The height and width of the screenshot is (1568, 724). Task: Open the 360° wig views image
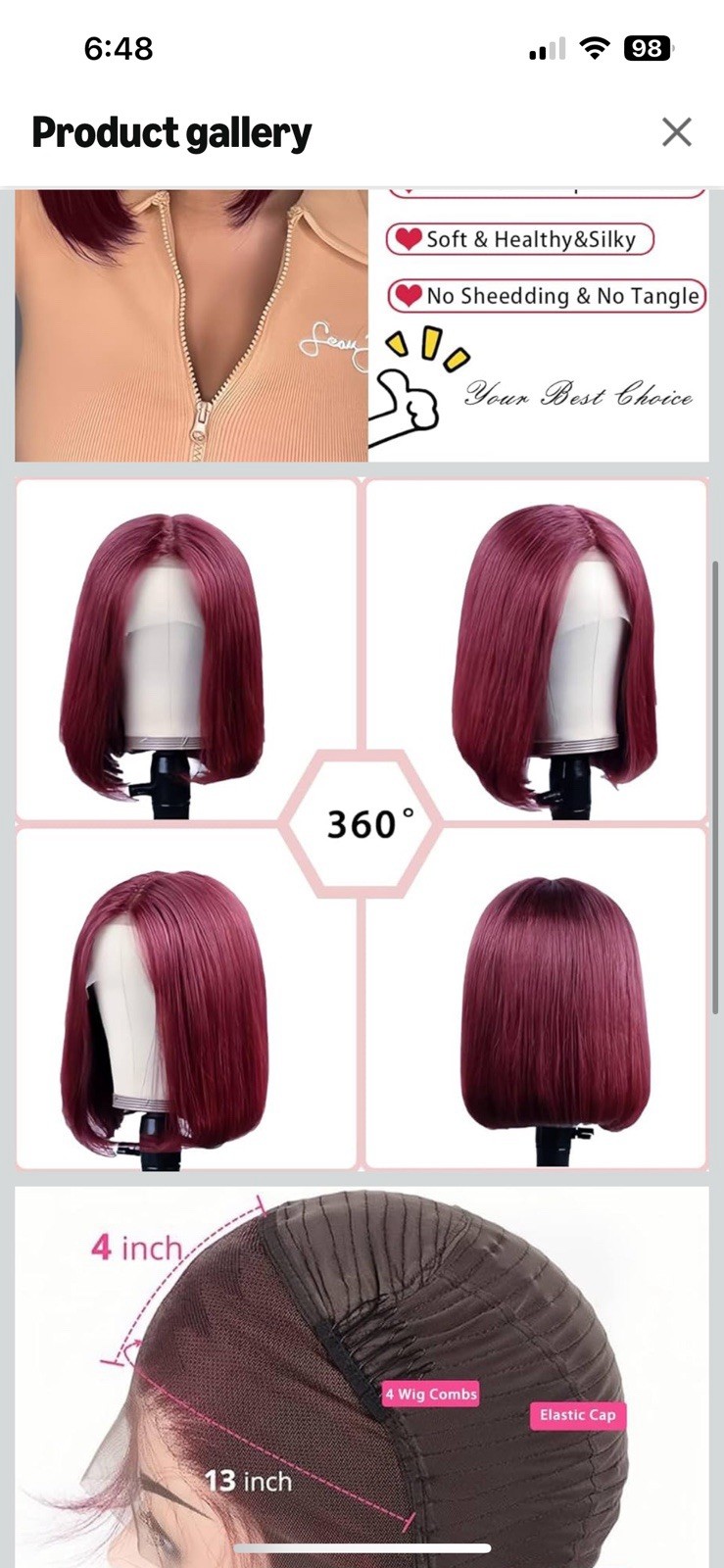tap(362, 823)
